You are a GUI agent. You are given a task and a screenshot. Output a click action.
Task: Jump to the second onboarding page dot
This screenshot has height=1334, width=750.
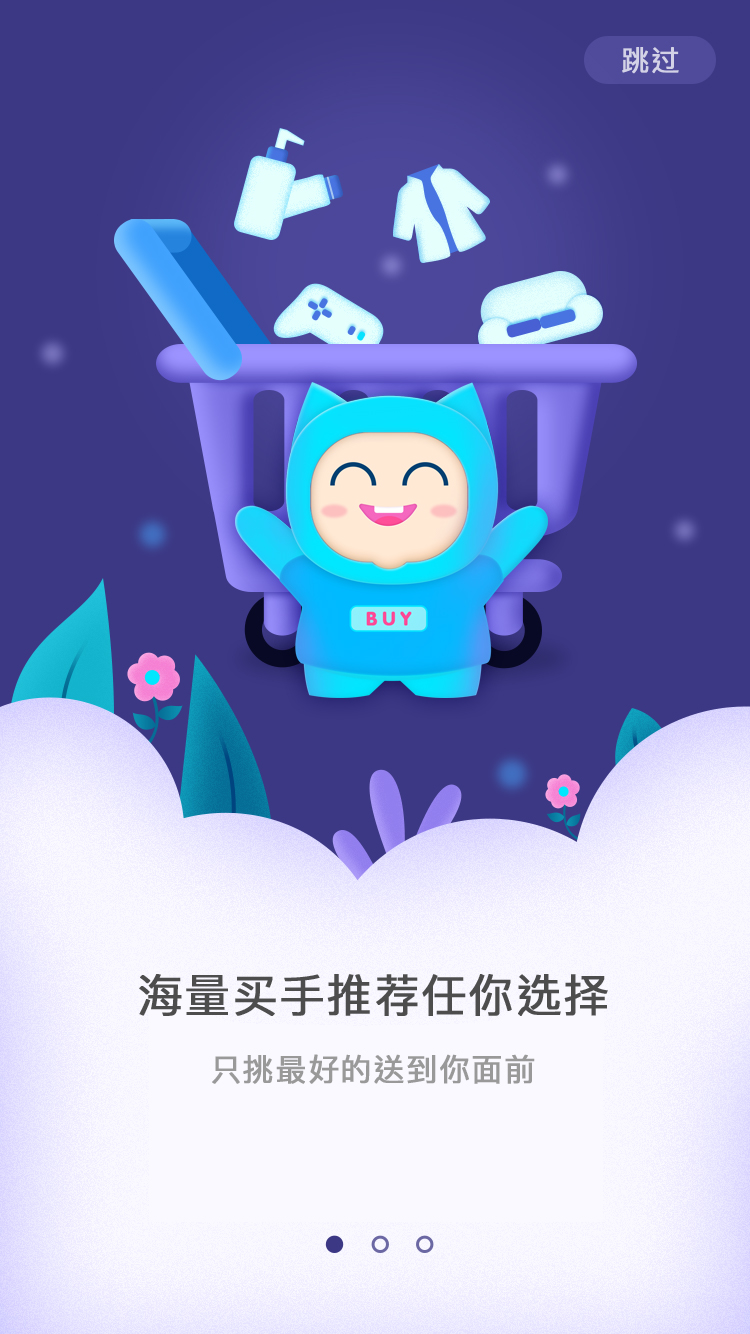pos(380,1244)
